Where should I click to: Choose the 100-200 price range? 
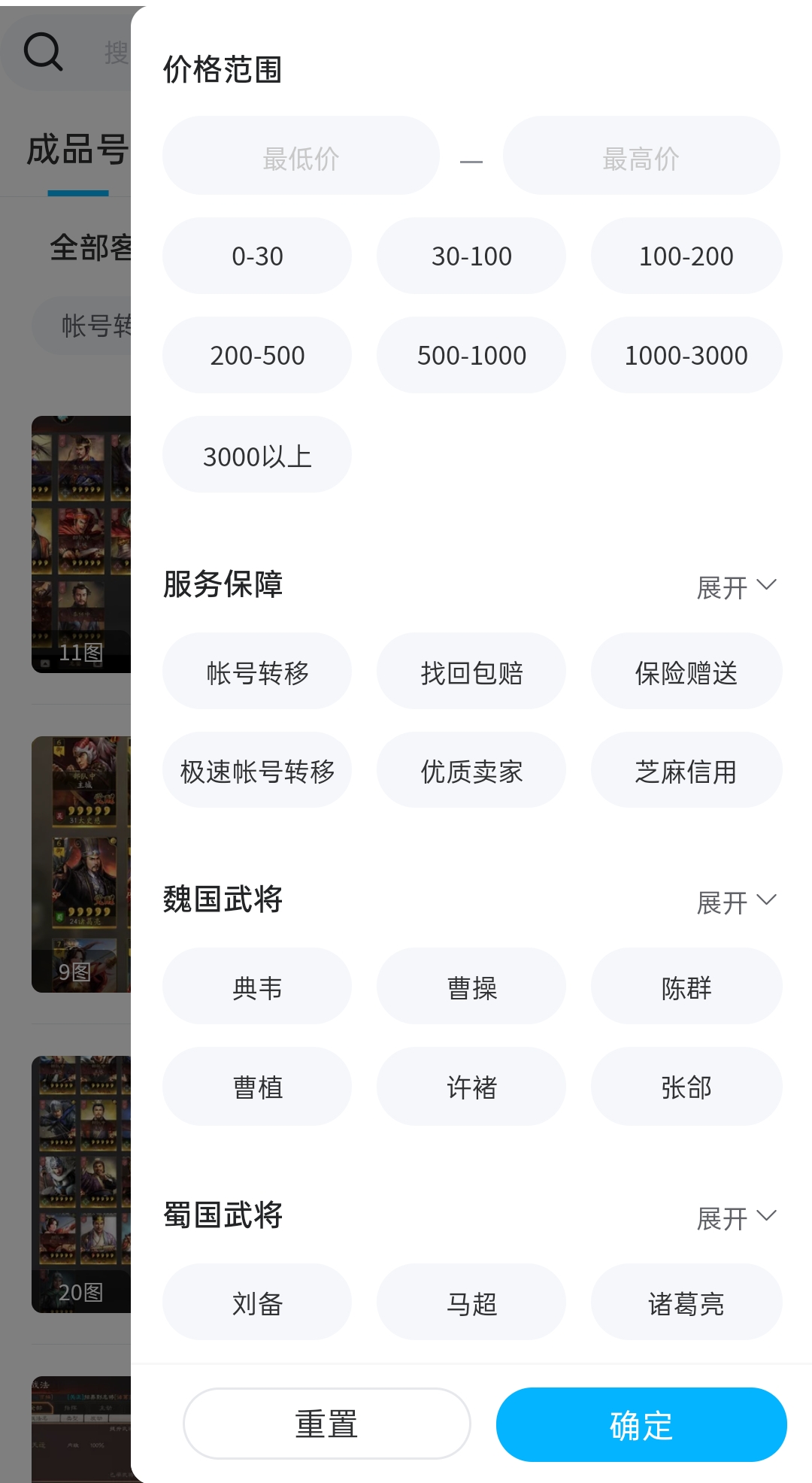pyautogui.click(x=686, y=256)
